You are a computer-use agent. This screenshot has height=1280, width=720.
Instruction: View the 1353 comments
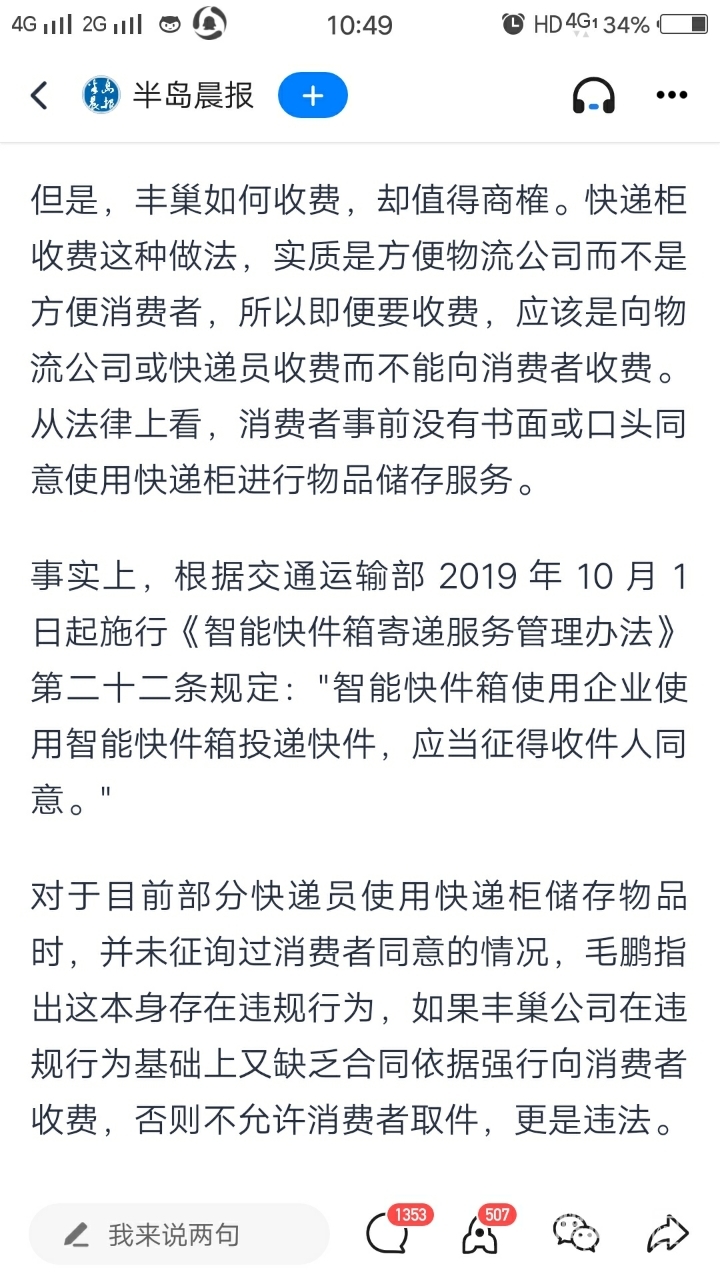click(x=386, y=1235)
